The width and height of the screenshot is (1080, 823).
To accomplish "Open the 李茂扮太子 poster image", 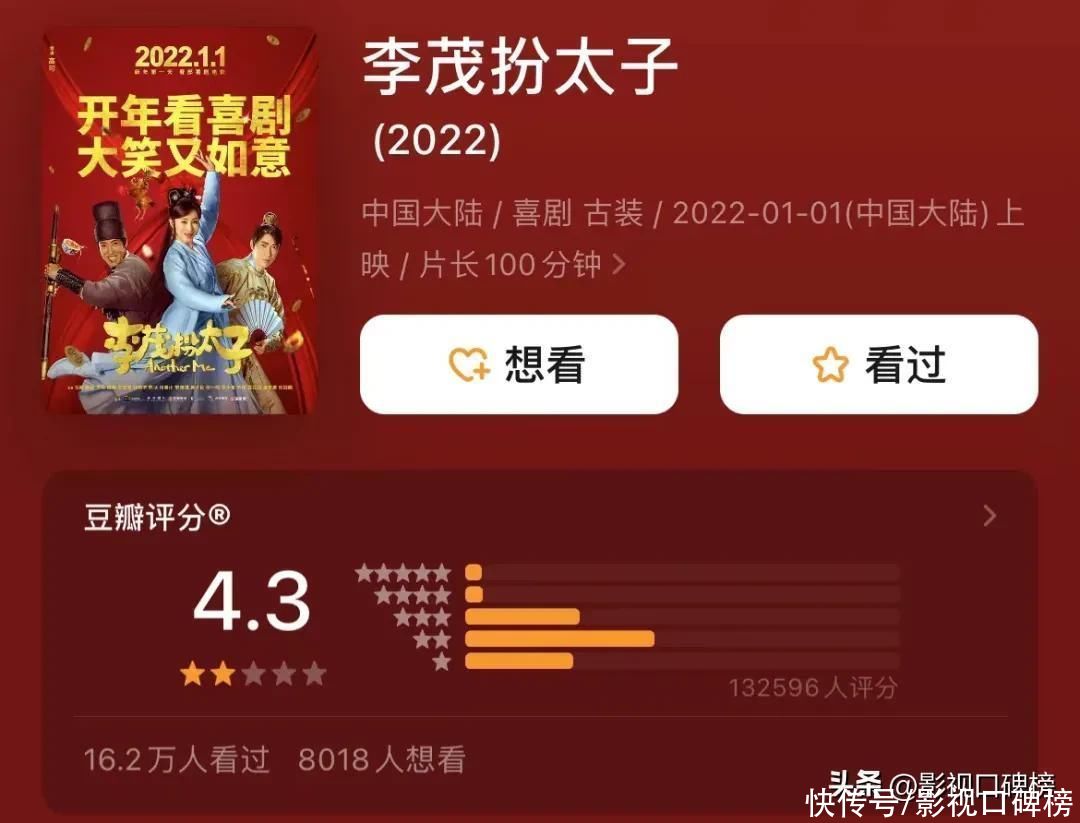I will point(181,222).
